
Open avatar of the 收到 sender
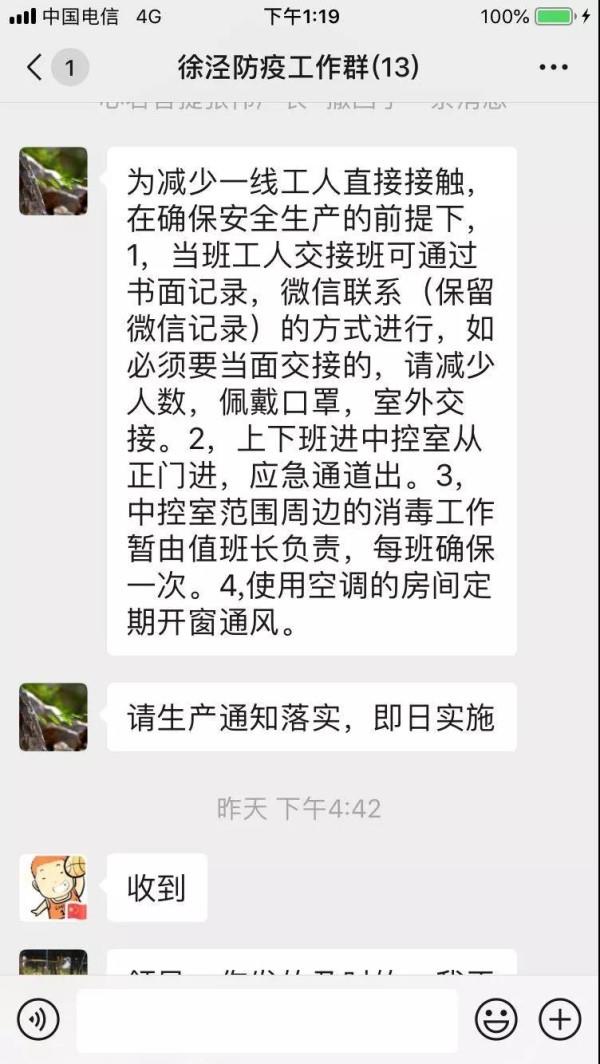click(x=53, y=887)
